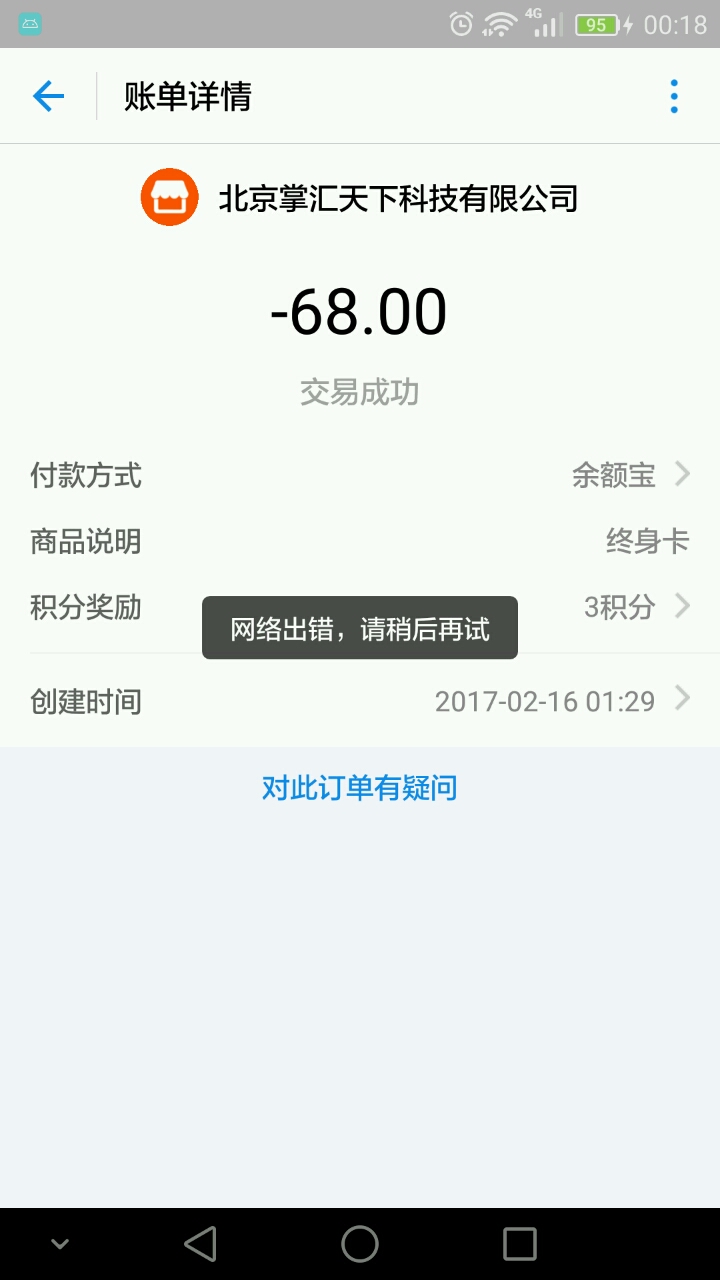Tap the 对此订单有疑问 link
The width and height of the screenshot is (720, 1280).
tap(360, 788)
